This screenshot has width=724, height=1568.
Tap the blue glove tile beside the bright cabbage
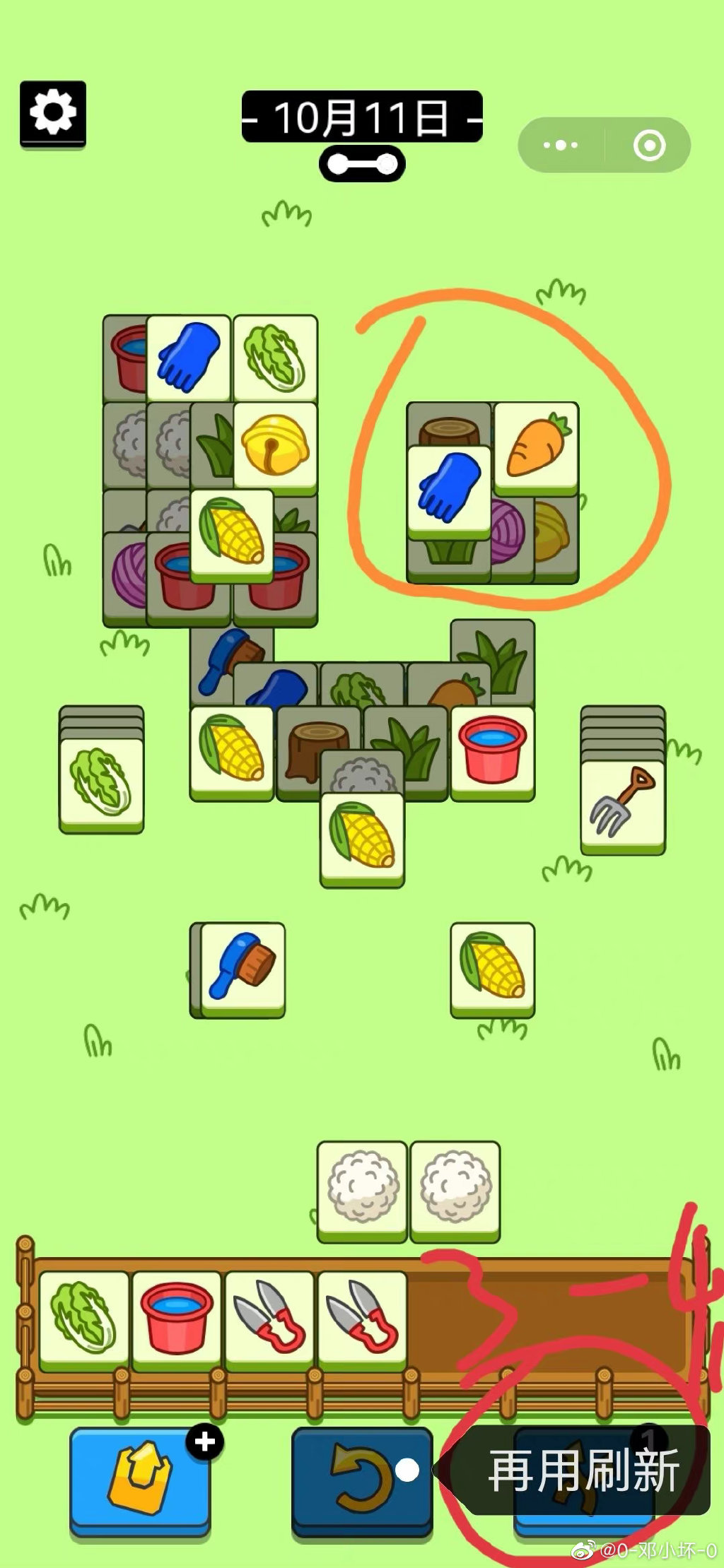[189, 358]
